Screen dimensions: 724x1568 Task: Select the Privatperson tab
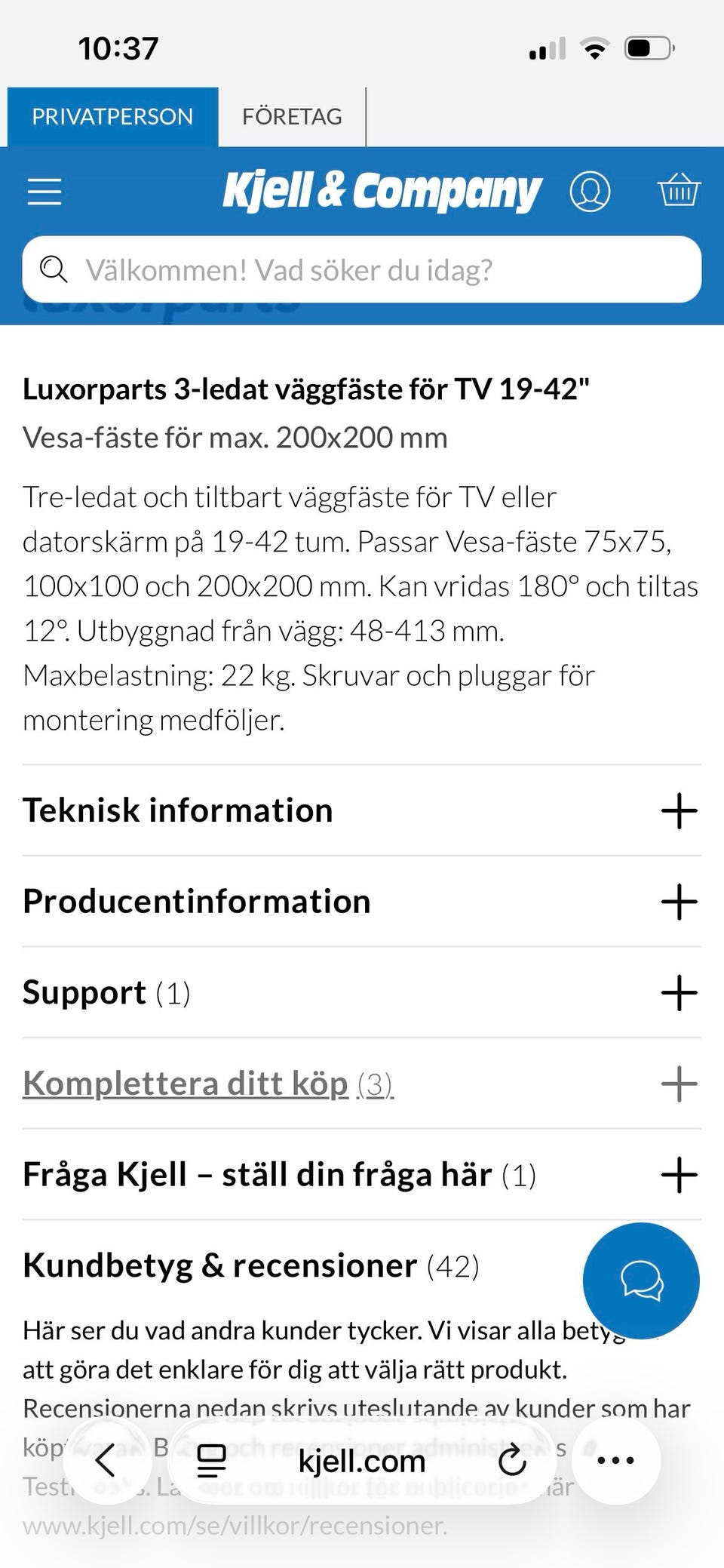click(112, 117)
